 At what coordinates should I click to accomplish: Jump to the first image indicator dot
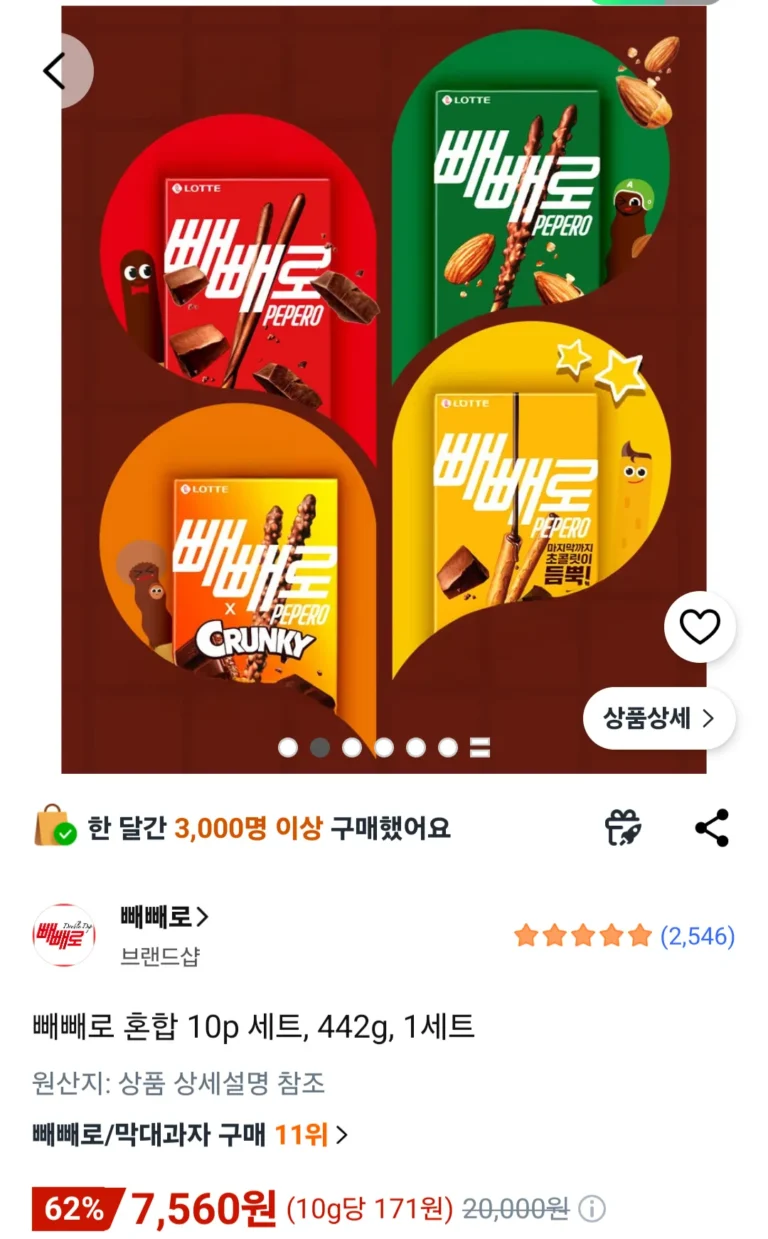click(288, 747)
